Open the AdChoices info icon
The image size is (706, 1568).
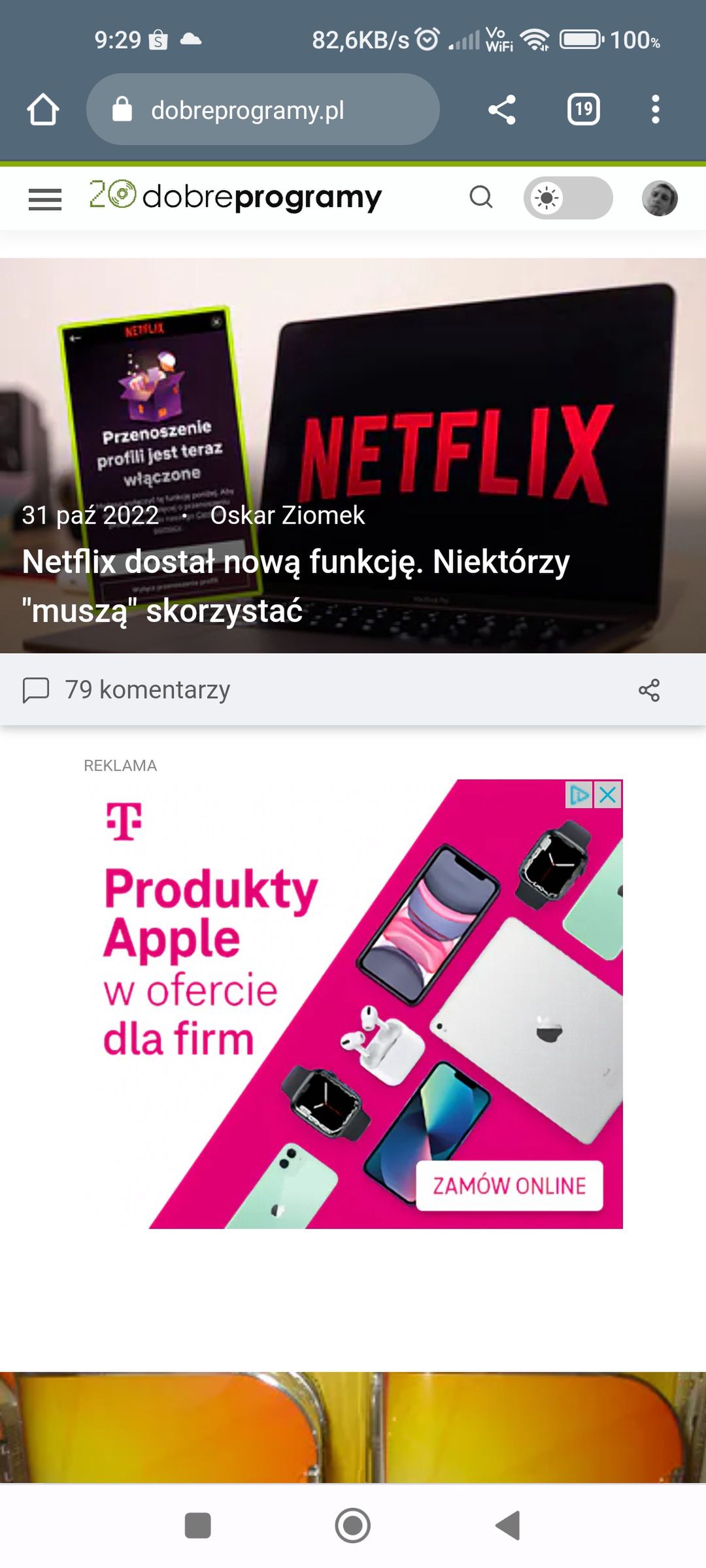coord(579,795)
